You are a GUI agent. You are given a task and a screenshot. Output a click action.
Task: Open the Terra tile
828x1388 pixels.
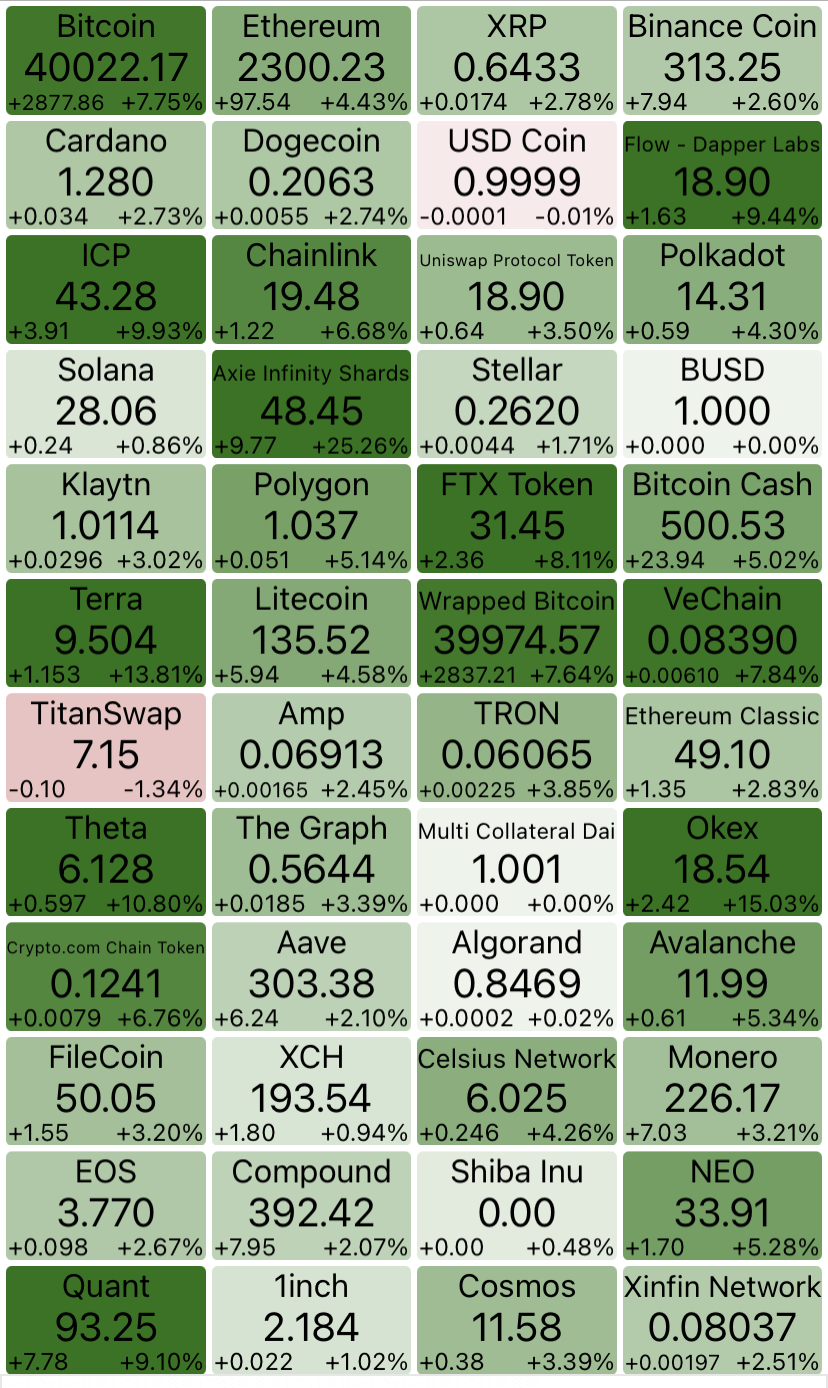click(106, 633)
